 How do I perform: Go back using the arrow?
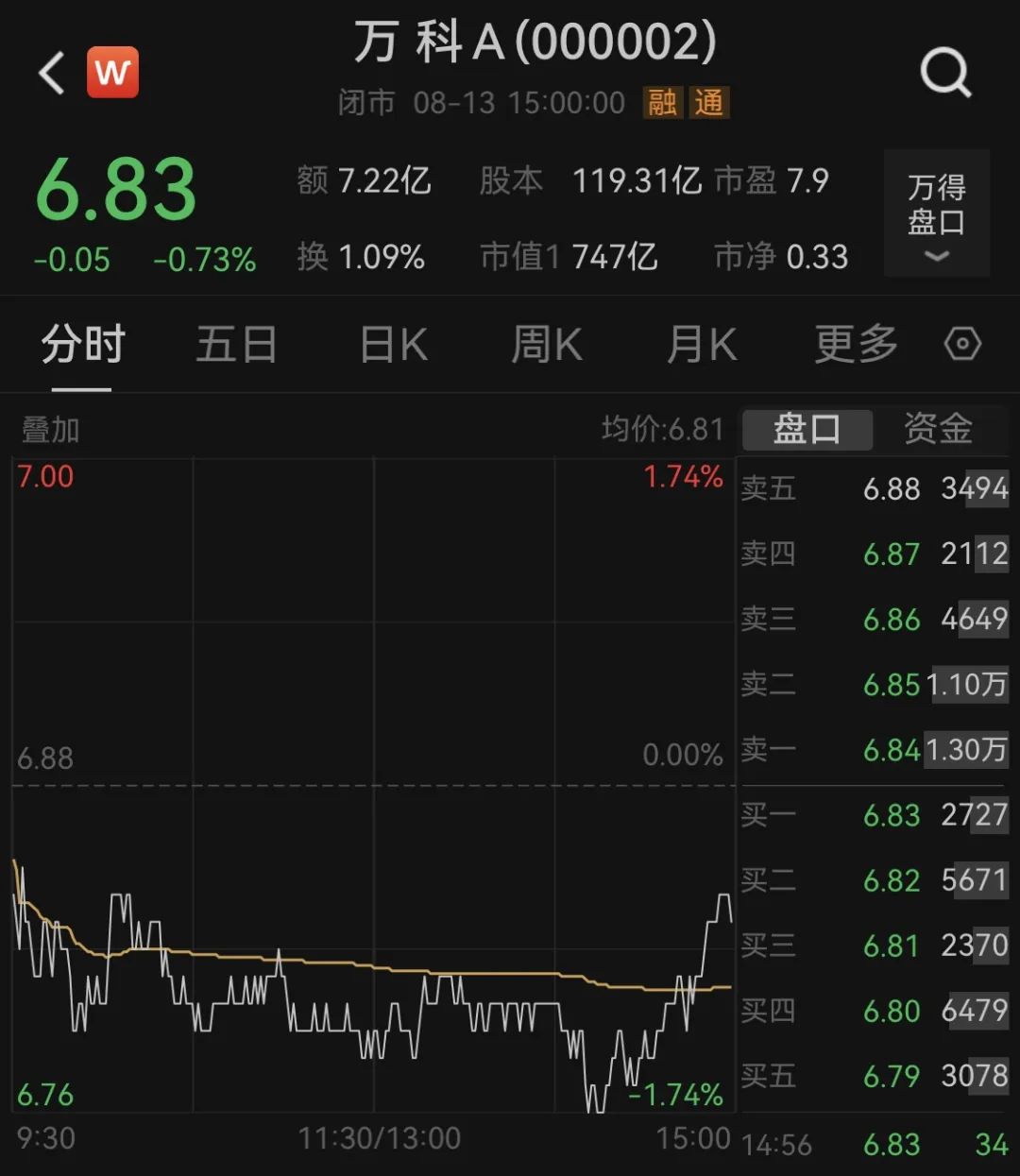(x=53, y=73)
